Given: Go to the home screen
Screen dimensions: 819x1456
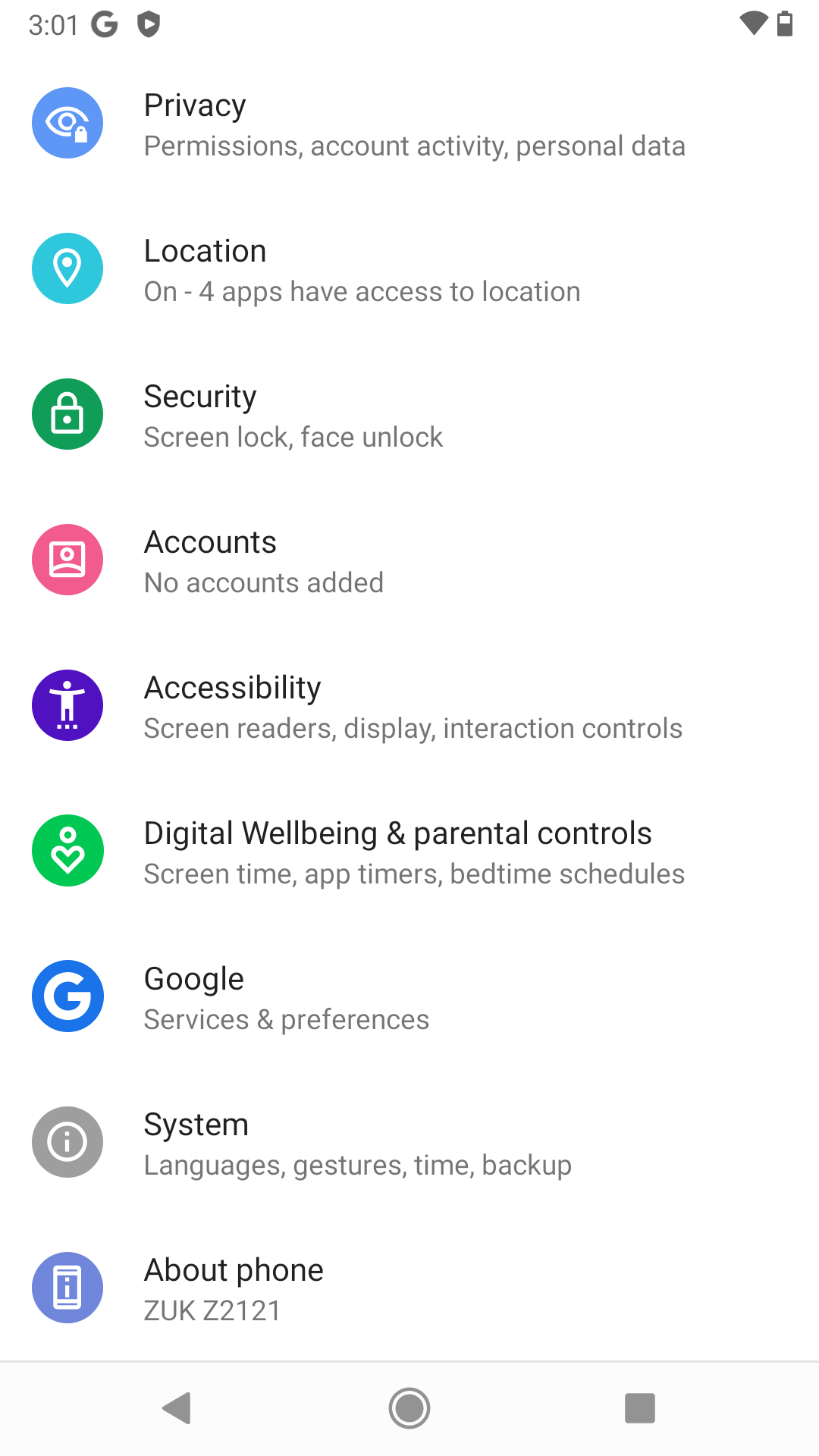Looking at the screenshot, I should tap(409, 1408).
